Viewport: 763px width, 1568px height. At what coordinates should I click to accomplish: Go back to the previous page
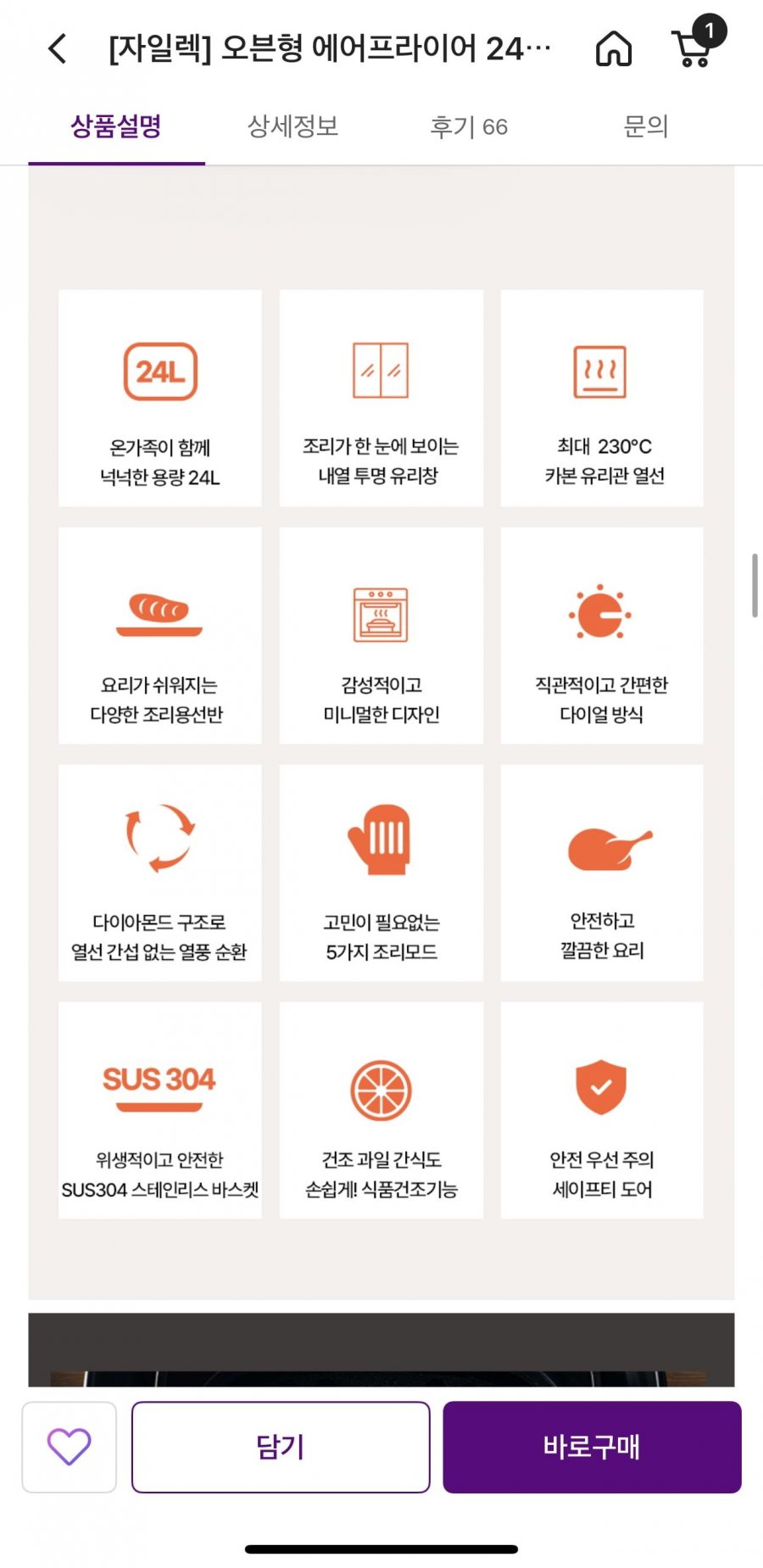58,48
